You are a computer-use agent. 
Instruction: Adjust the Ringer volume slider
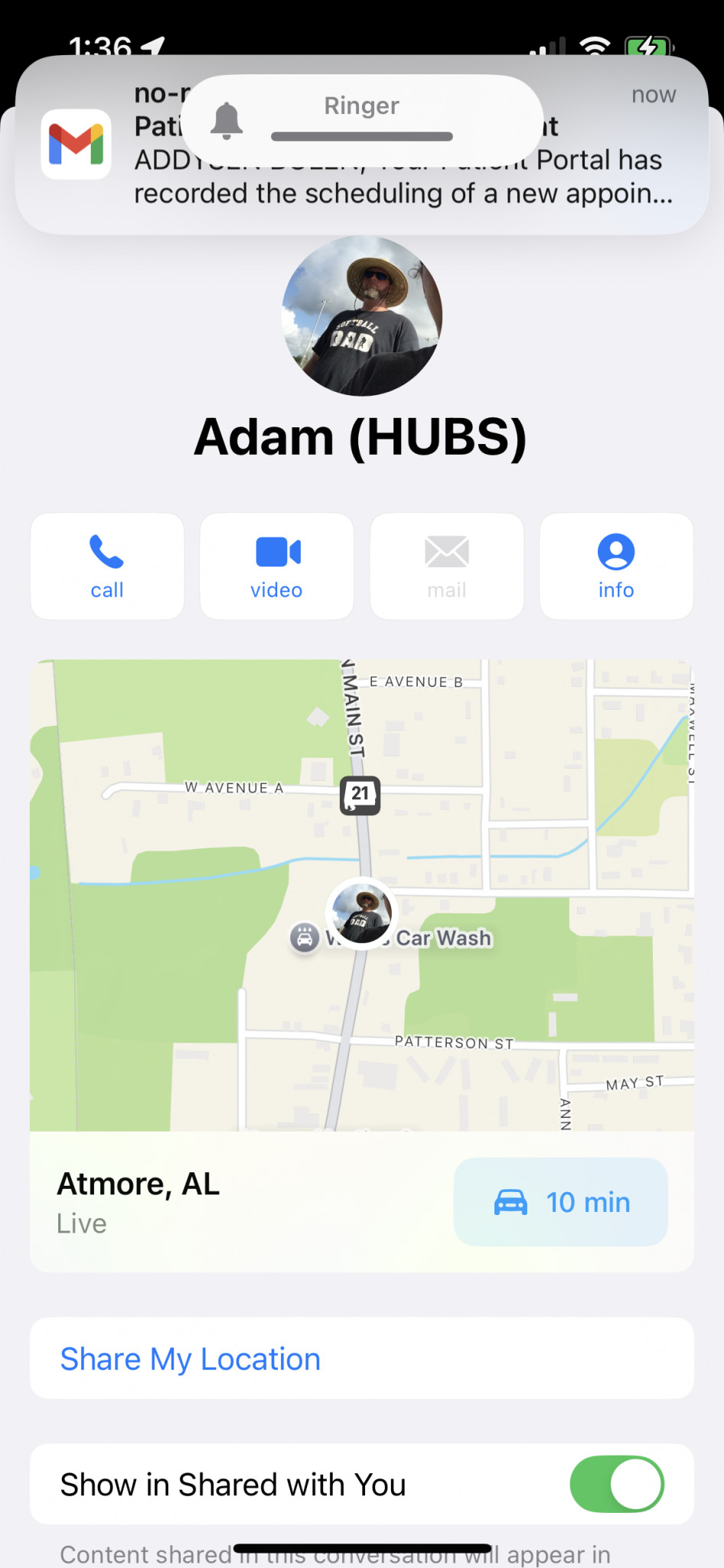362,136
